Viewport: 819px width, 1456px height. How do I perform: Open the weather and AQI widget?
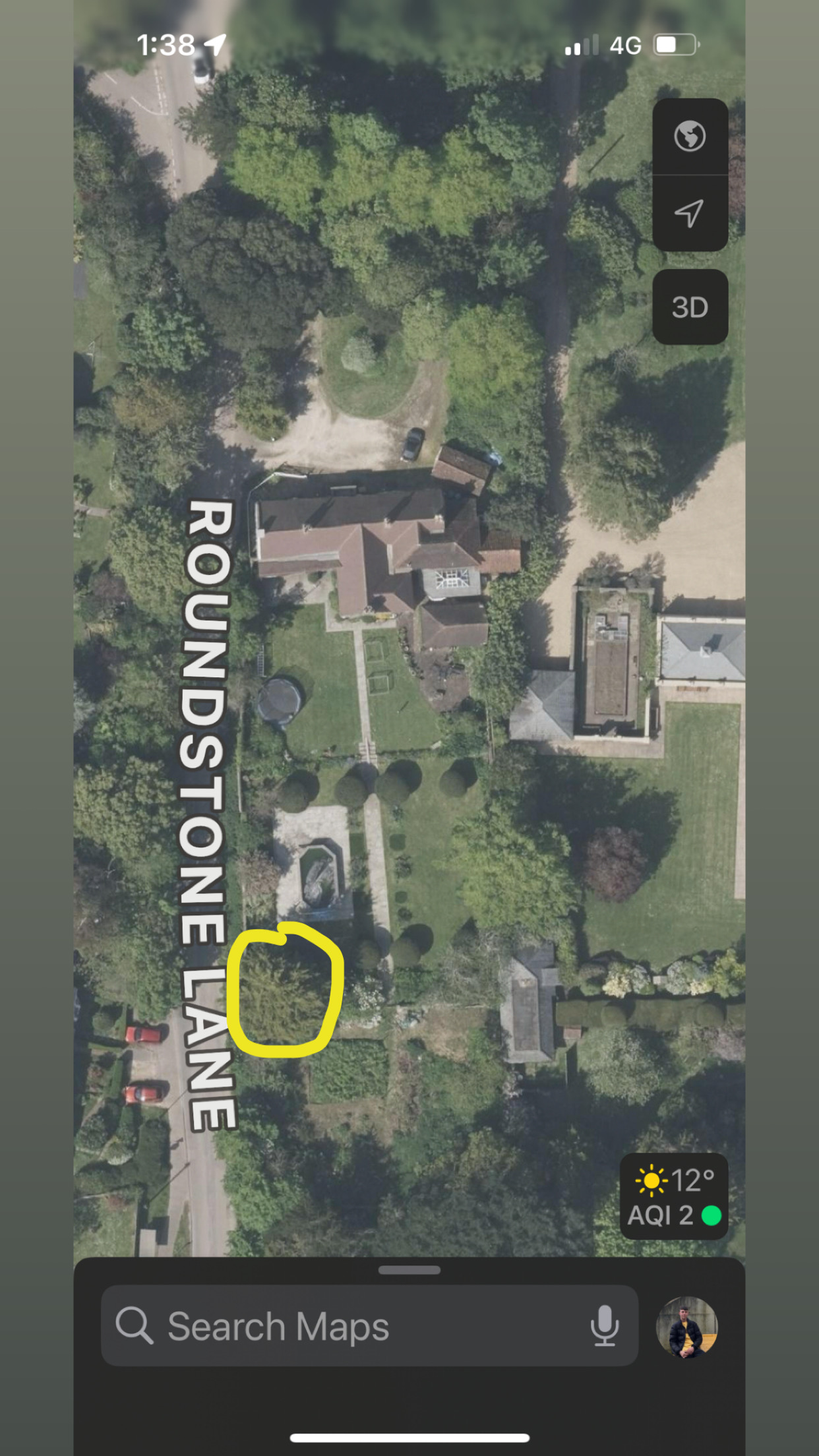click(674, 1197)
